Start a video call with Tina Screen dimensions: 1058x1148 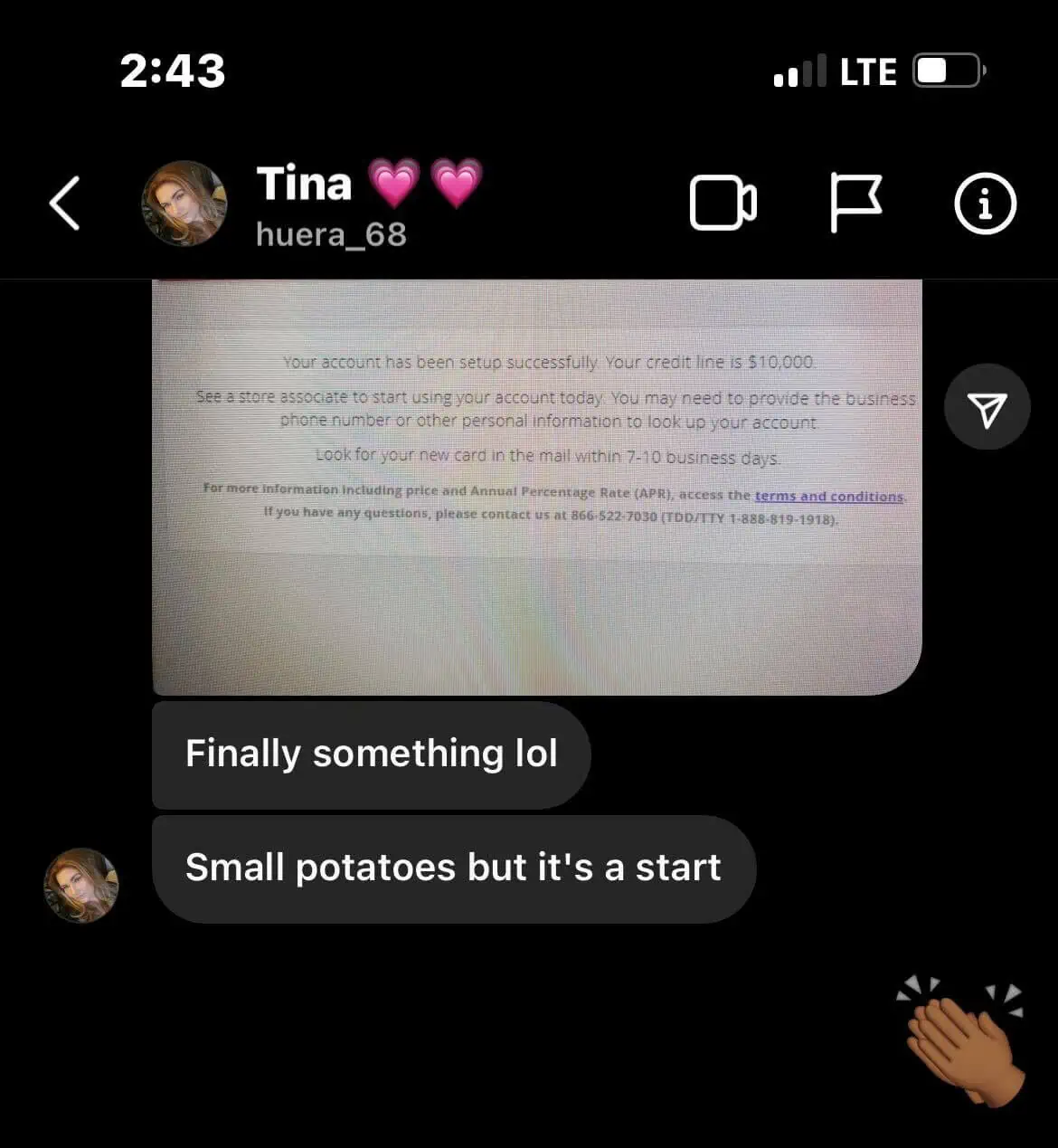(723, 204)
